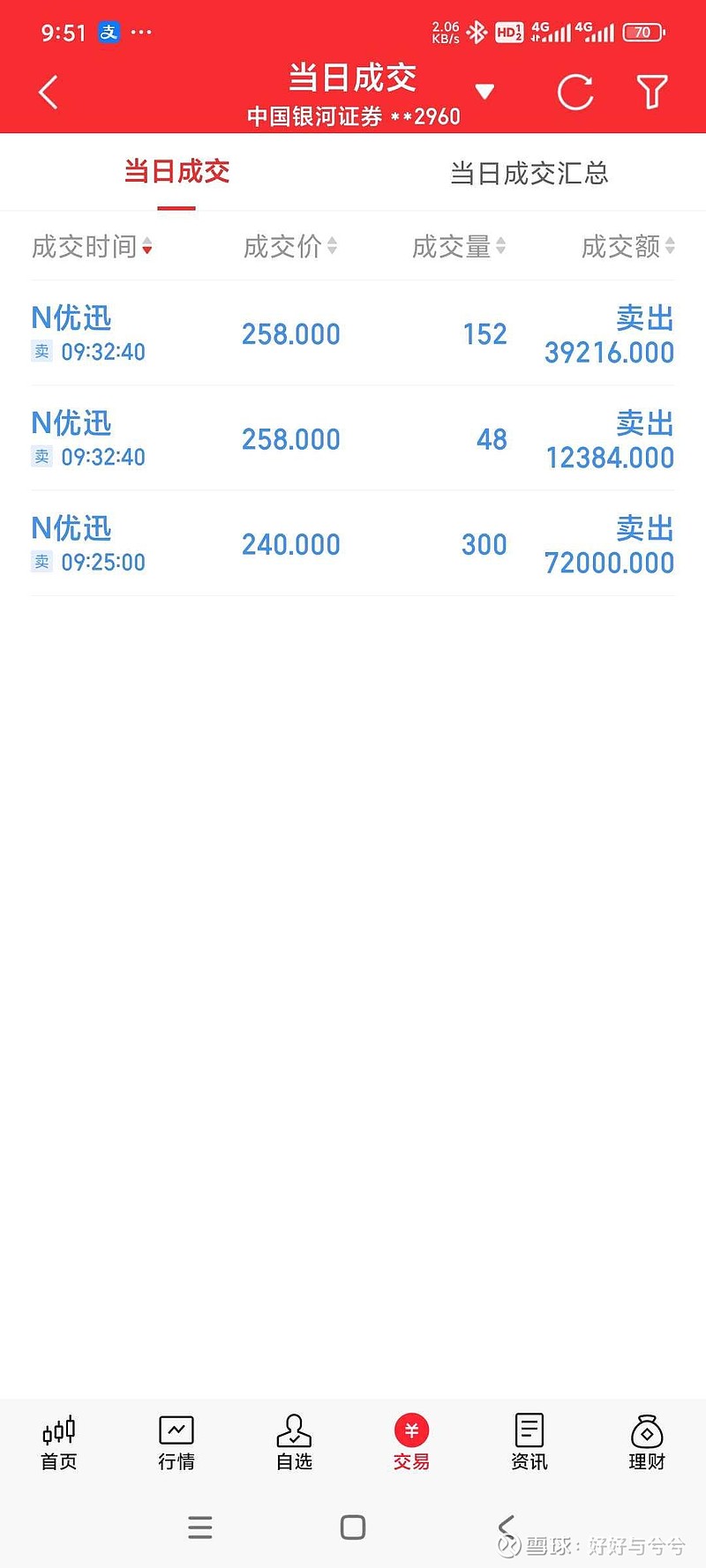The height and width of the screenshot is (1568, 706).
Task: Open the 自选 watchlist tab
Action: 294,1443
